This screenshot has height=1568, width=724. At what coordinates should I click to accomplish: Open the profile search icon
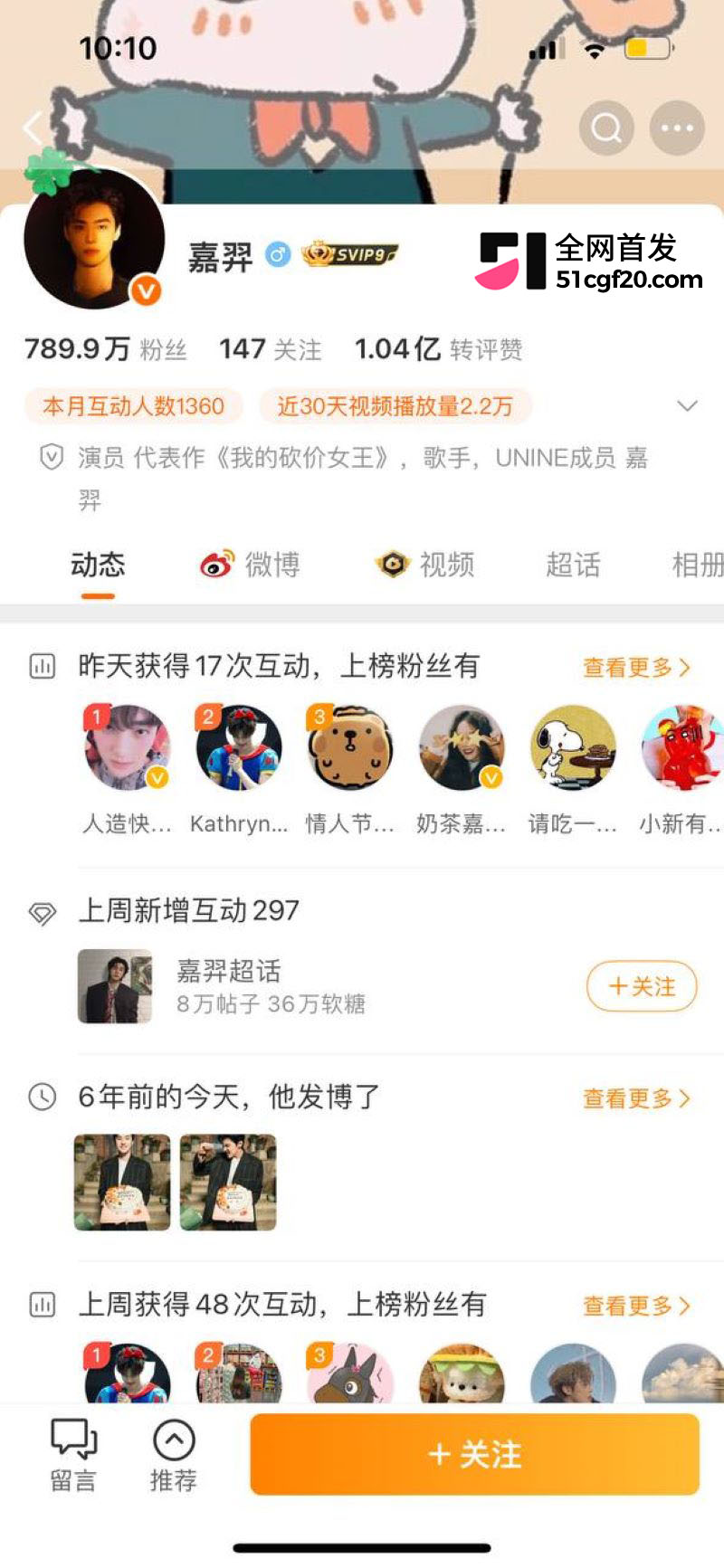606,128
